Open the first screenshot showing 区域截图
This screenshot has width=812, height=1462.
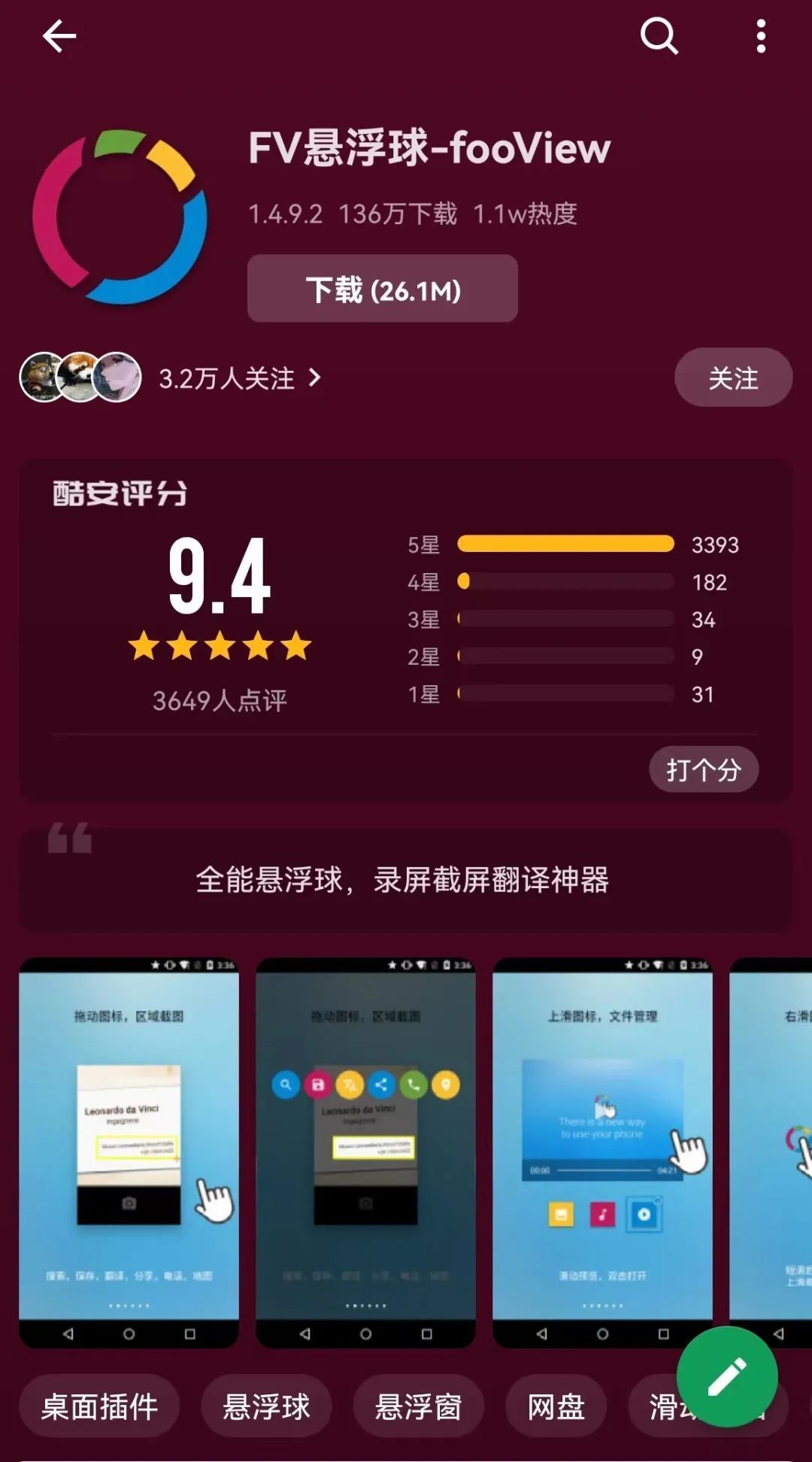[x=129, y=1151]
